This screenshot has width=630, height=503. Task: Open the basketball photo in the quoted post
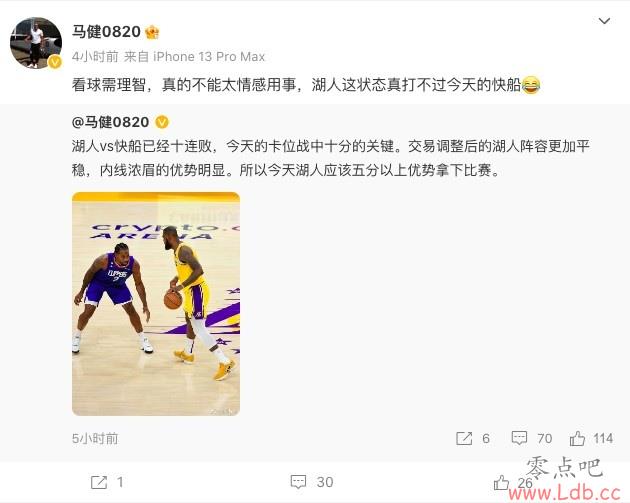[x=155, y=303]
